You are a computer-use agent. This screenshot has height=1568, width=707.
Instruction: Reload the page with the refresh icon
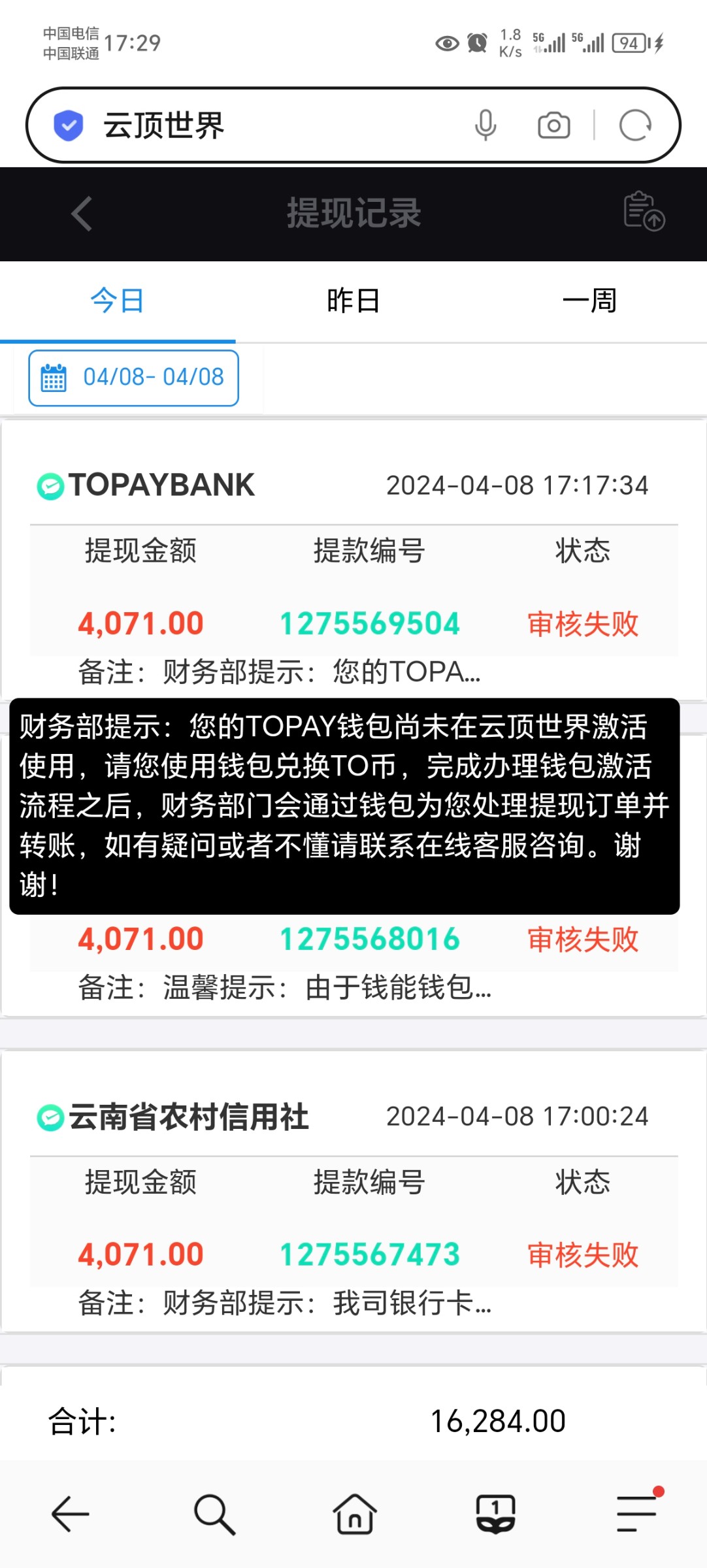coord(635,125)
